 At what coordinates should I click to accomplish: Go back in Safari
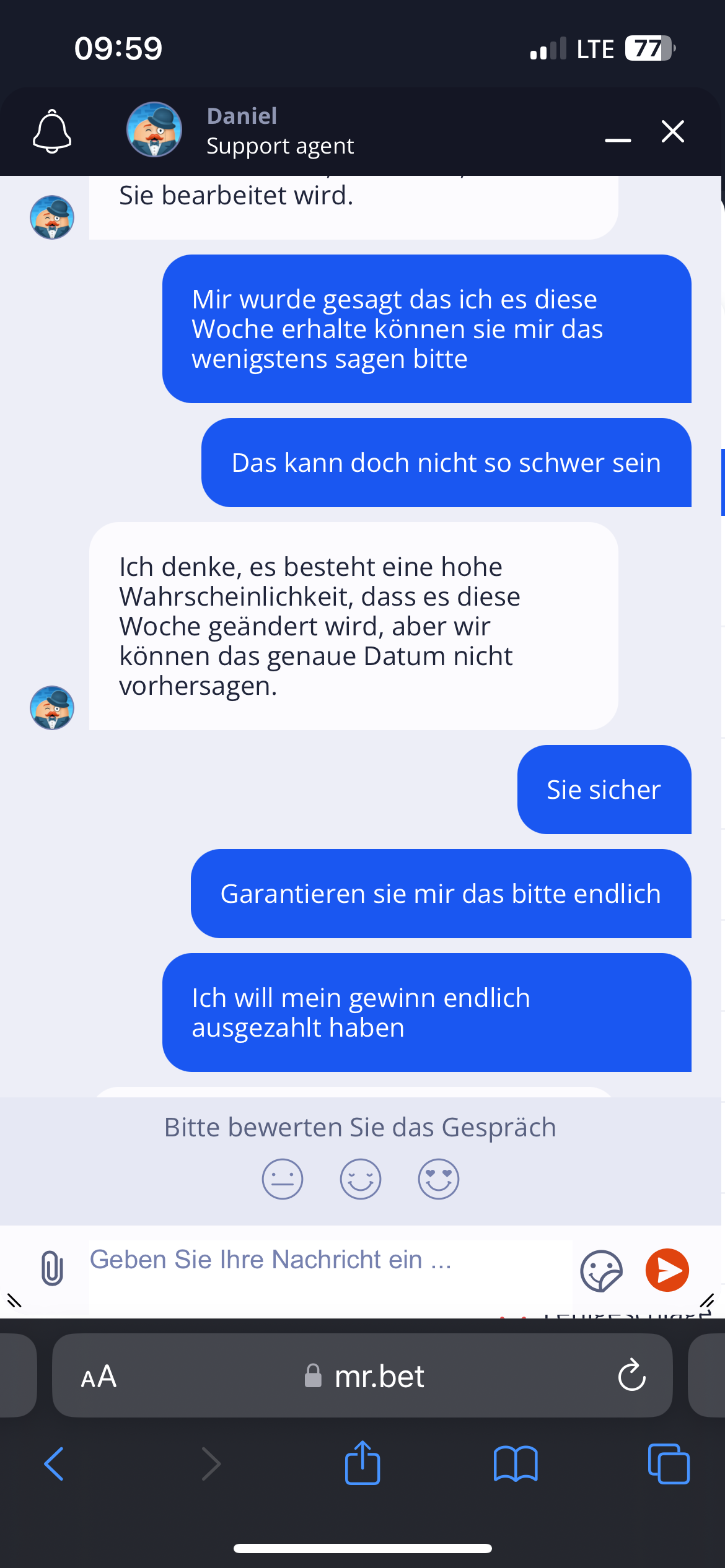(55, 1464)
